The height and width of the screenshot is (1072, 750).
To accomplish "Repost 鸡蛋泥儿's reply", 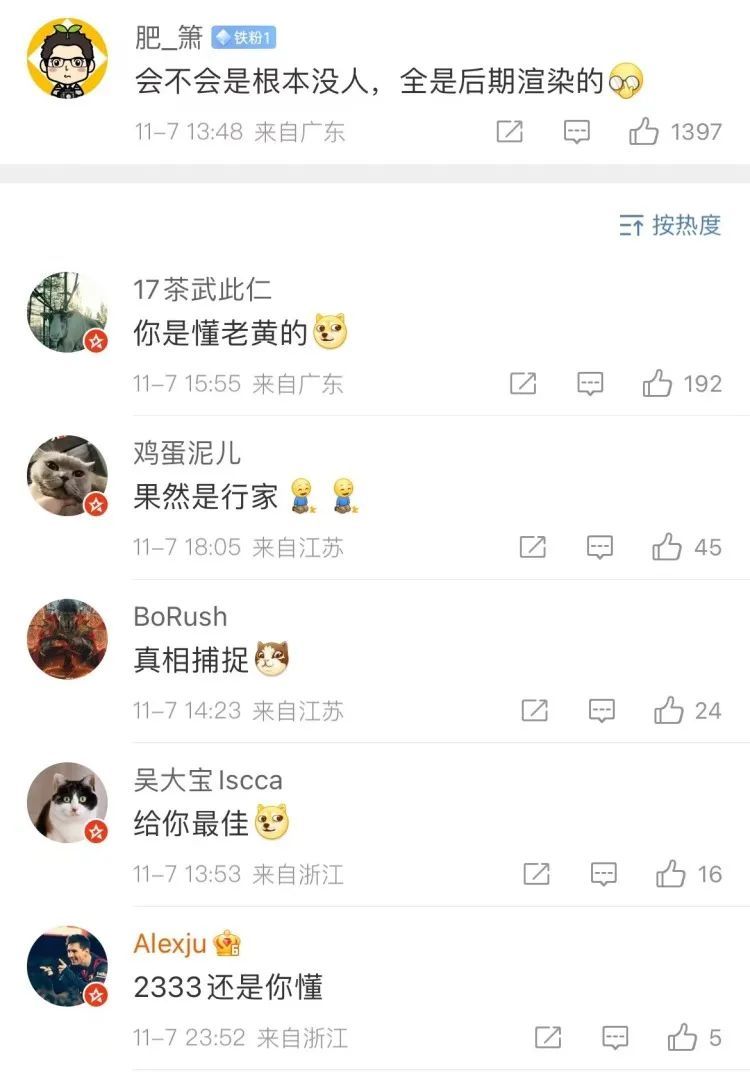I will (x=533, y=547).
